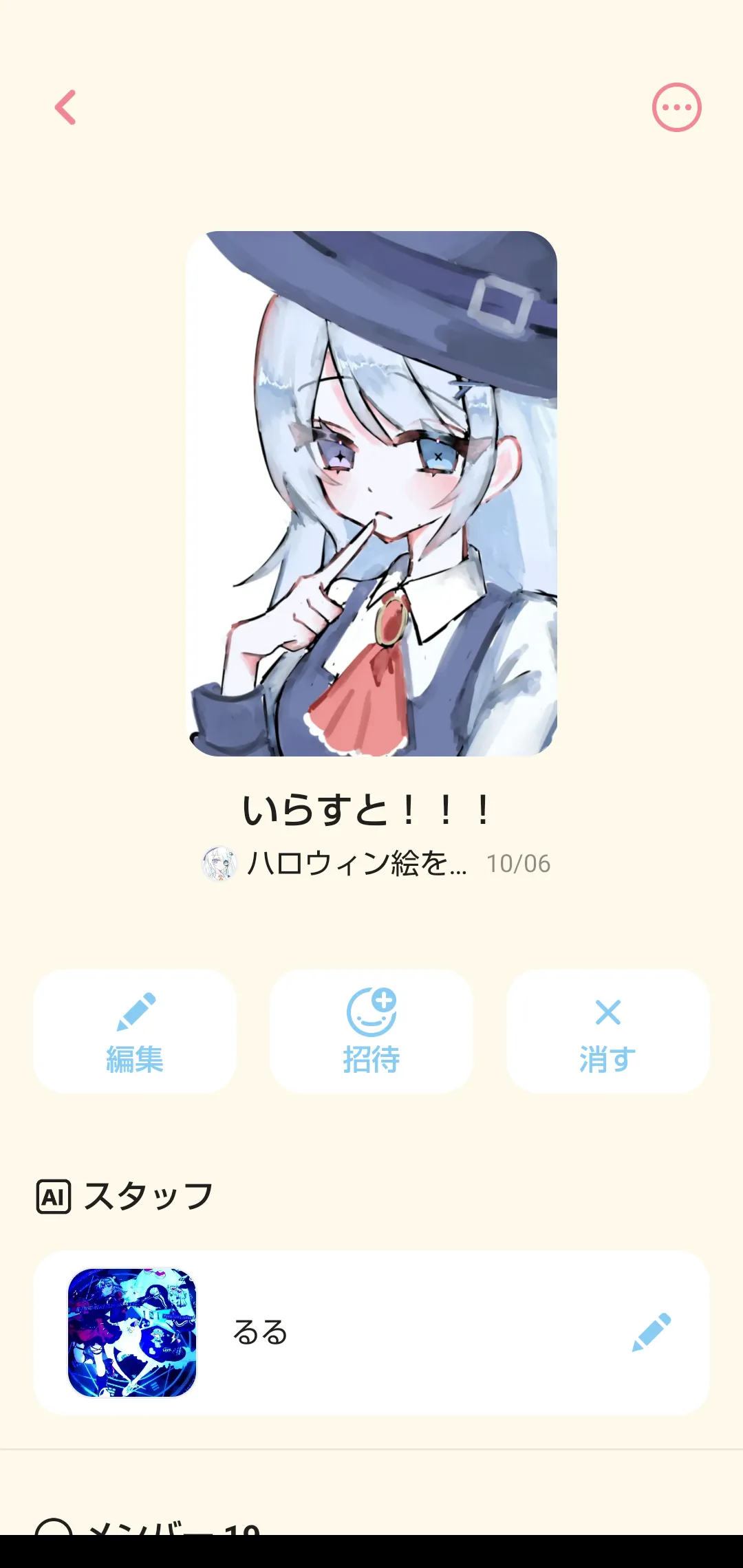This screenshot has height=1568, width=743.
Task: Tap the 編集 edit button
Action: (x=135, y=1031)
